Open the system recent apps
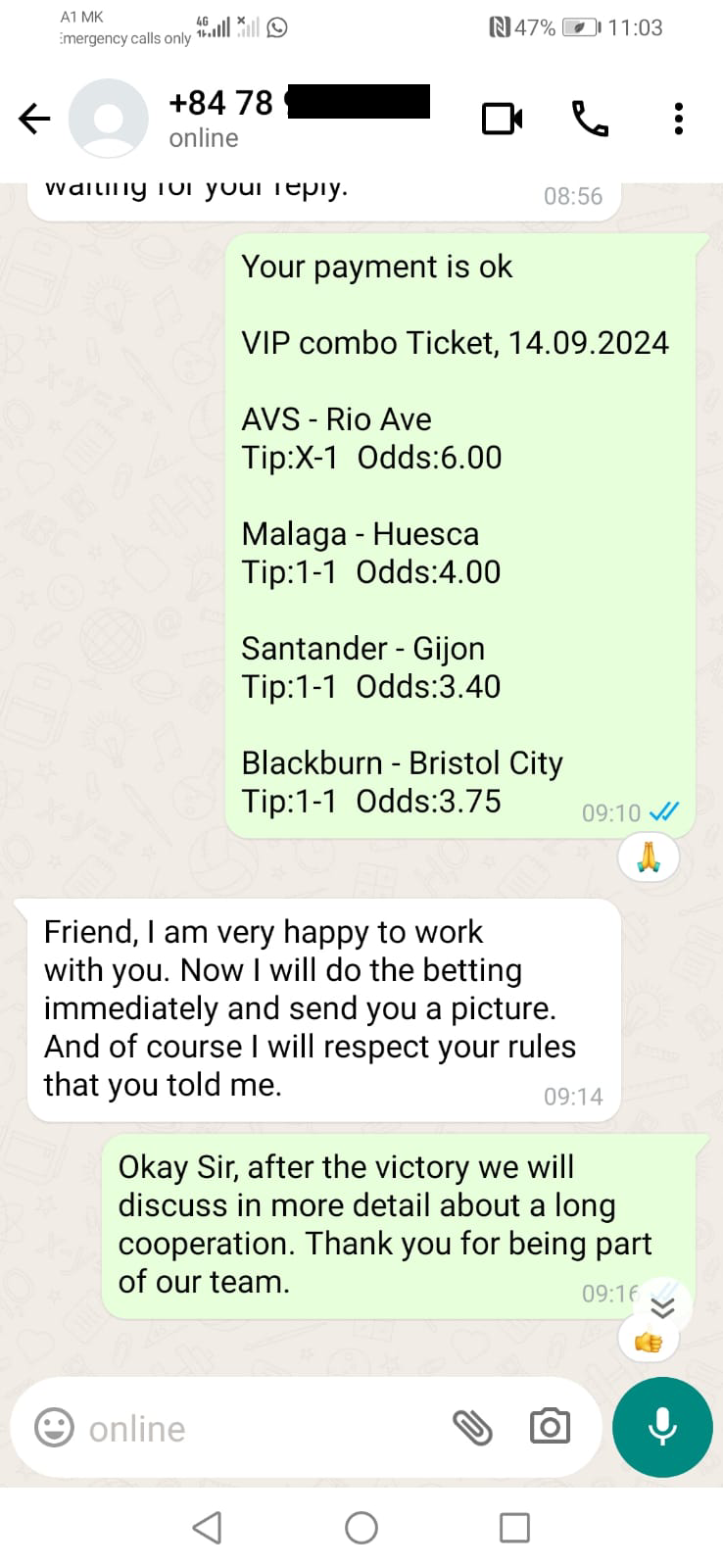 tap(514, 1527)
